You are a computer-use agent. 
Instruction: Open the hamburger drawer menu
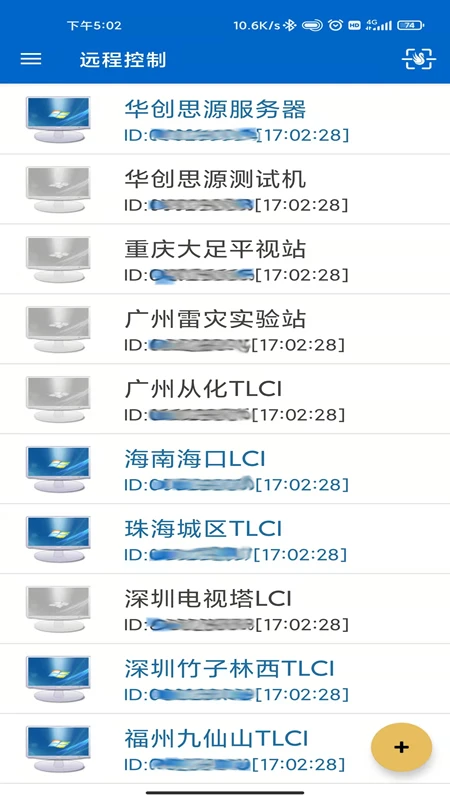(x=31, y=59)
